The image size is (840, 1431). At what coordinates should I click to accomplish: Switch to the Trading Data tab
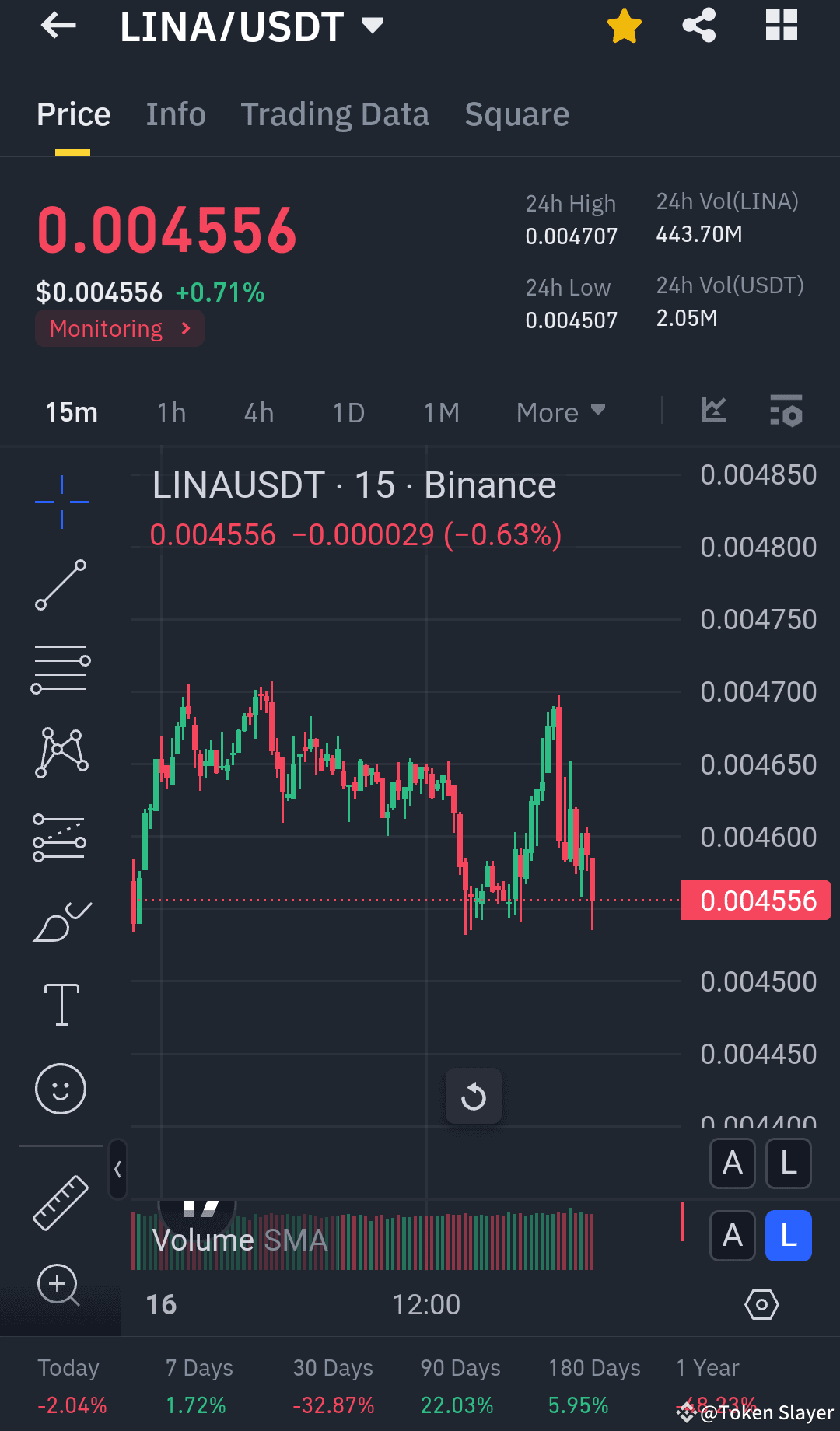335,114
